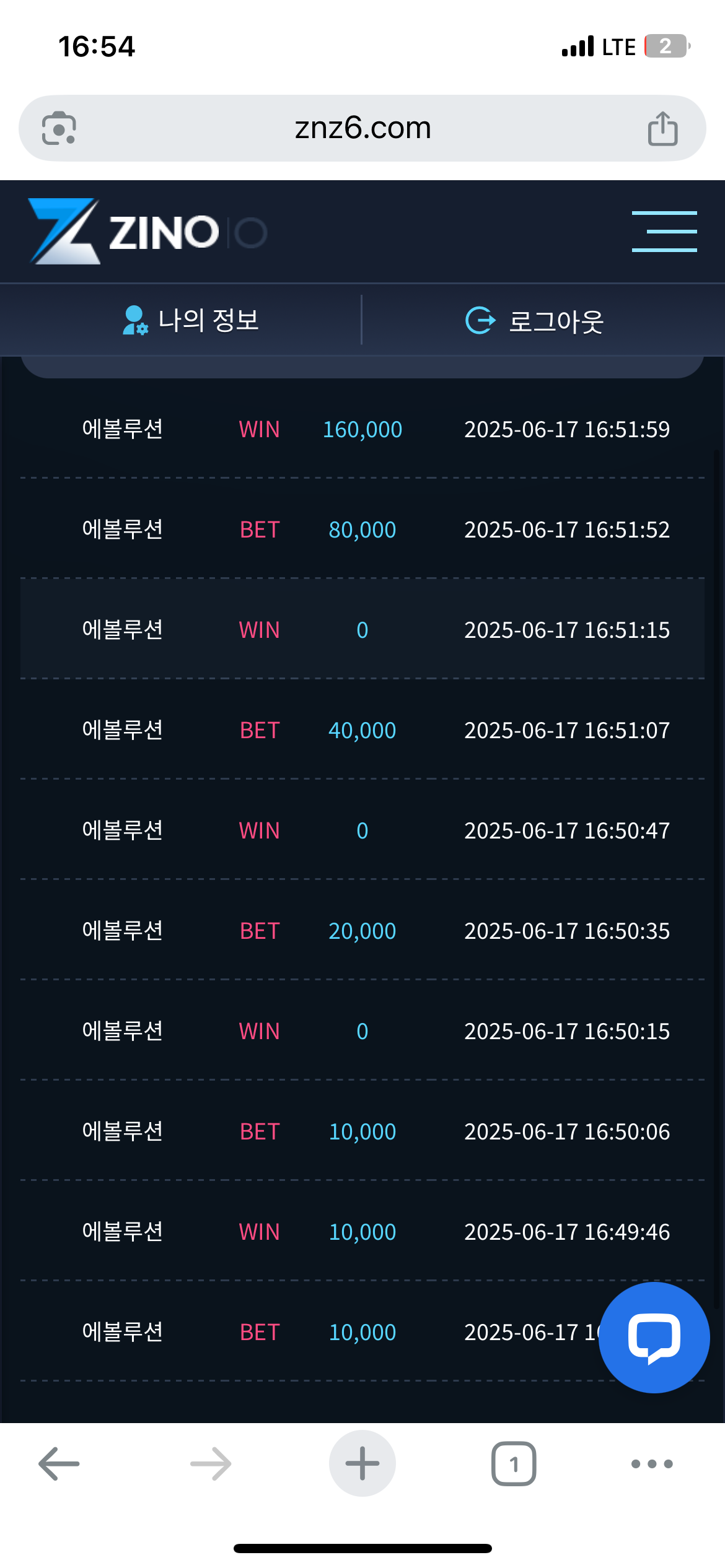725x1568 pixels.
Task: Open a new browser tab
Action: coord(362,1463)
